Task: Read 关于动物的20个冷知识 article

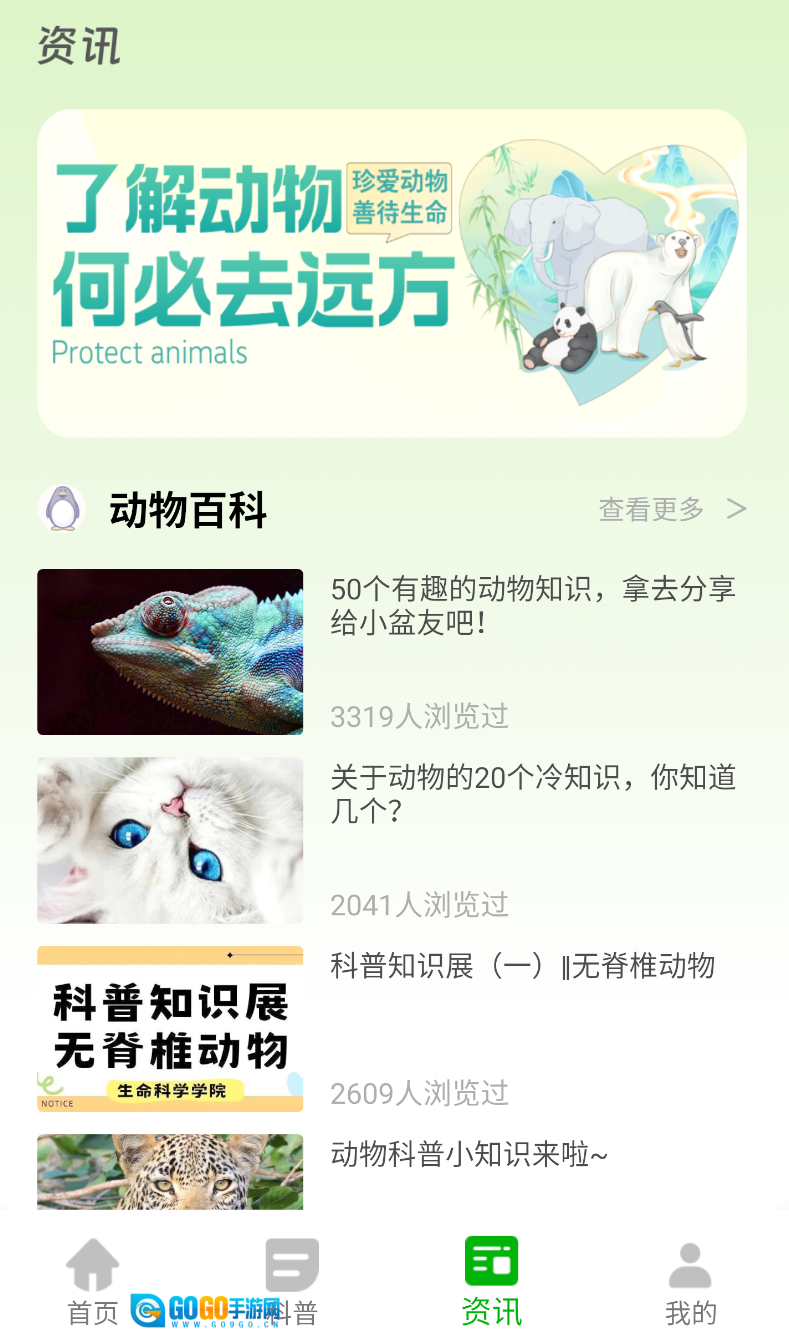Action: click(533, 794)
